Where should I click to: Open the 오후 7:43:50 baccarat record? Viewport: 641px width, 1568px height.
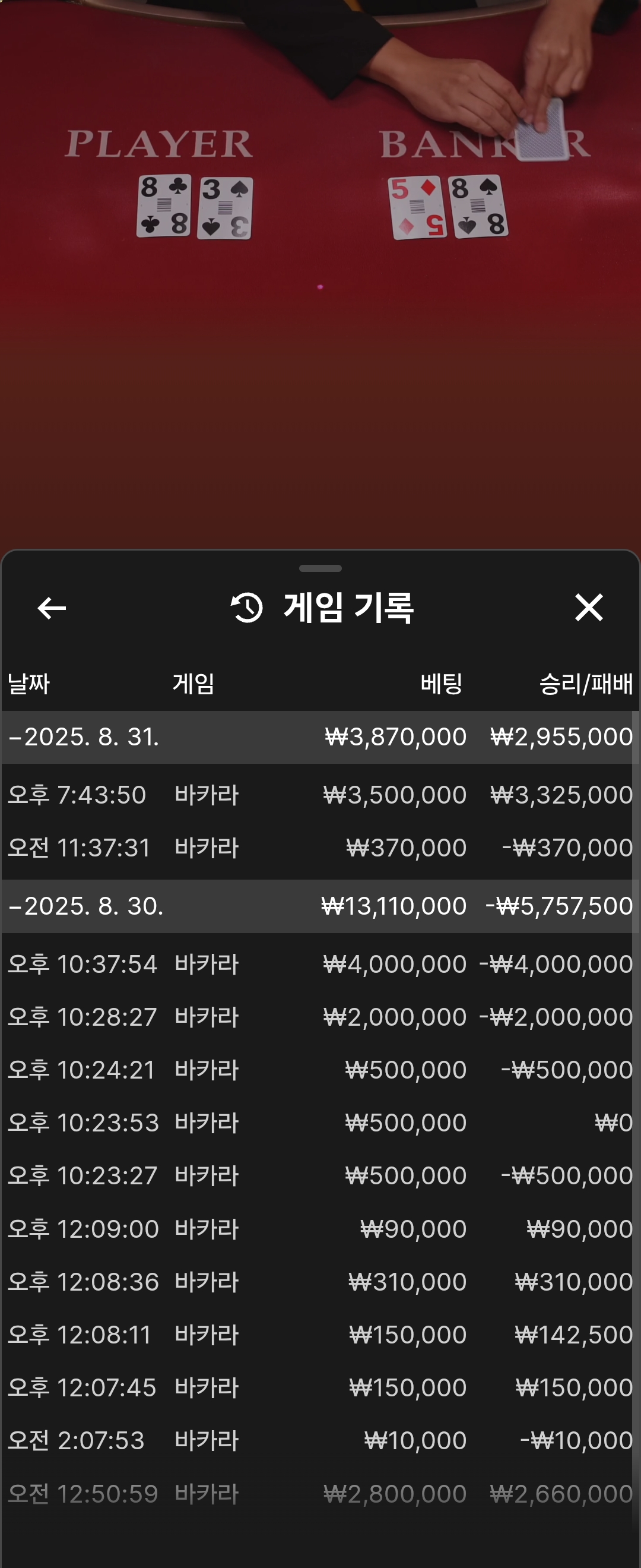[x=320, y=795]
